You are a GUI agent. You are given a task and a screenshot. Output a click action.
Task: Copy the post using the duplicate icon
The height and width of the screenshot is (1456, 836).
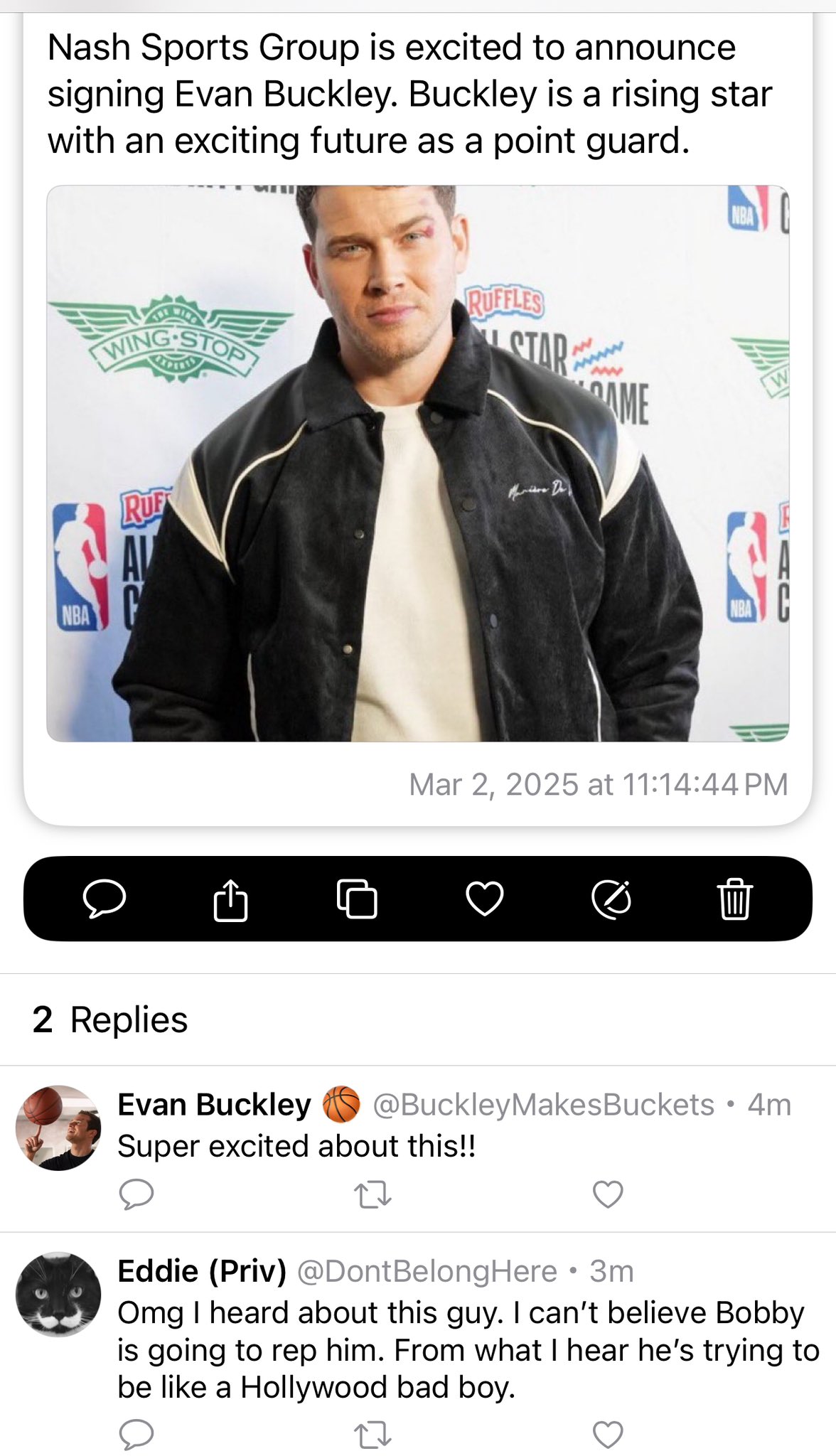click(x=357, y=899)
